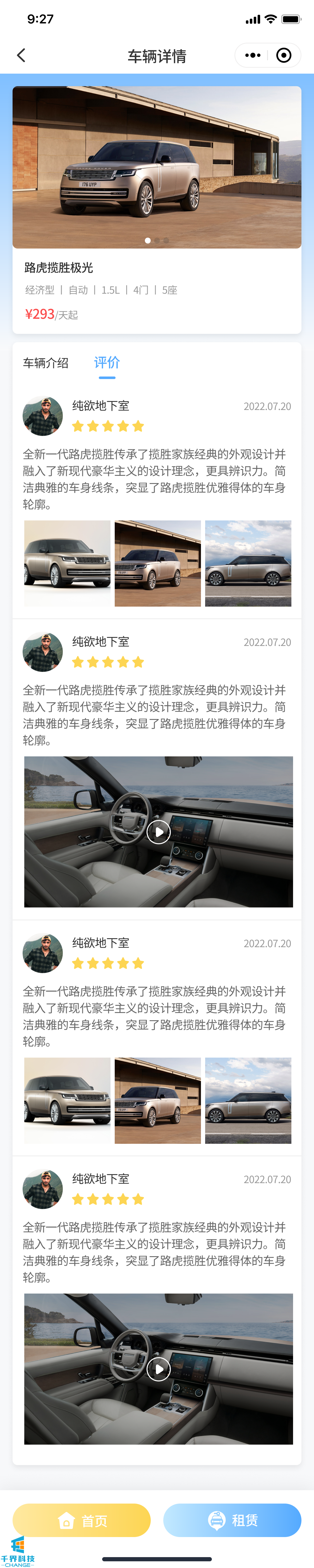Go back from the 车辆详情 page

coord(21,56)
